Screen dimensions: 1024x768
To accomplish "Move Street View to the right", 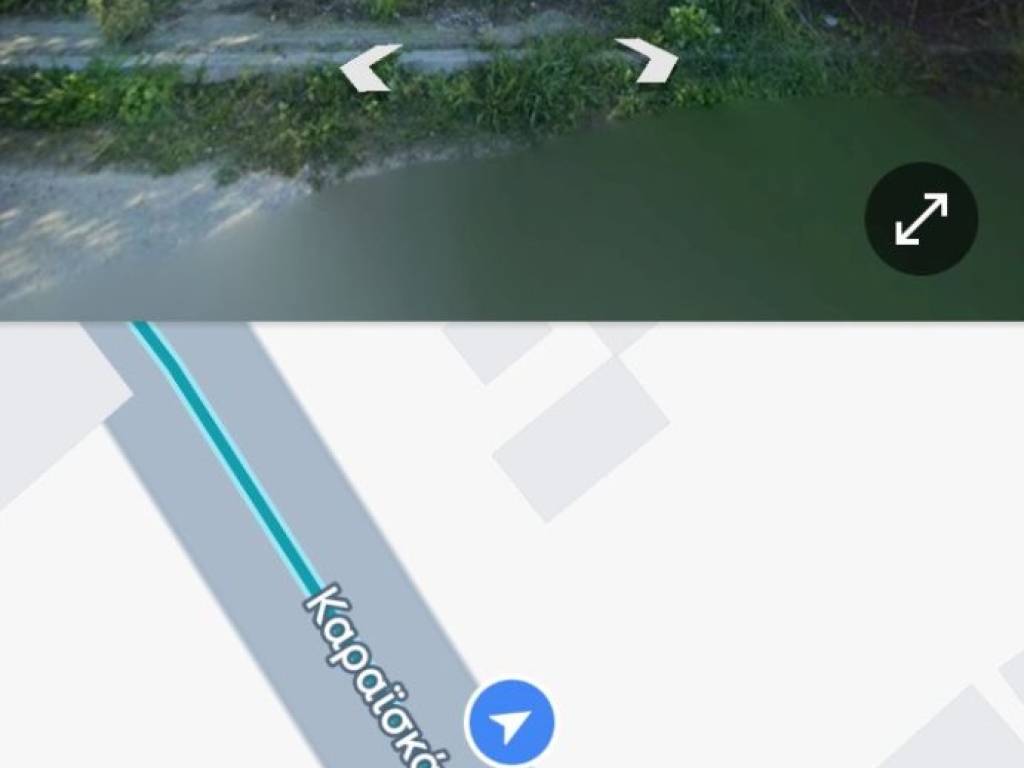I will coord(647,61).
